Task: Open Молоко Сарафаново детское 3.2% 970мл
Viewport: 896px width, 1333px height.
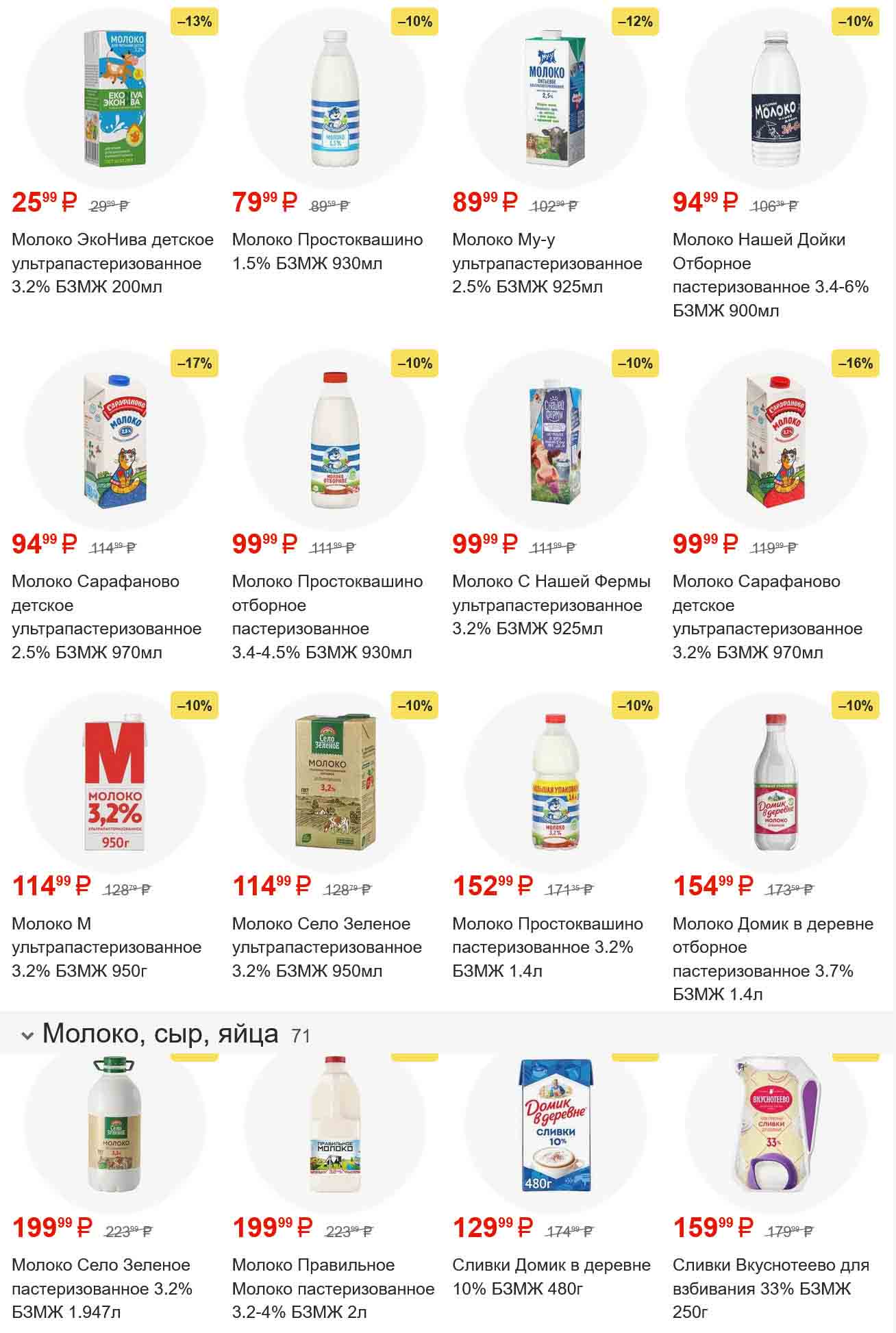Action: [775, 440]
